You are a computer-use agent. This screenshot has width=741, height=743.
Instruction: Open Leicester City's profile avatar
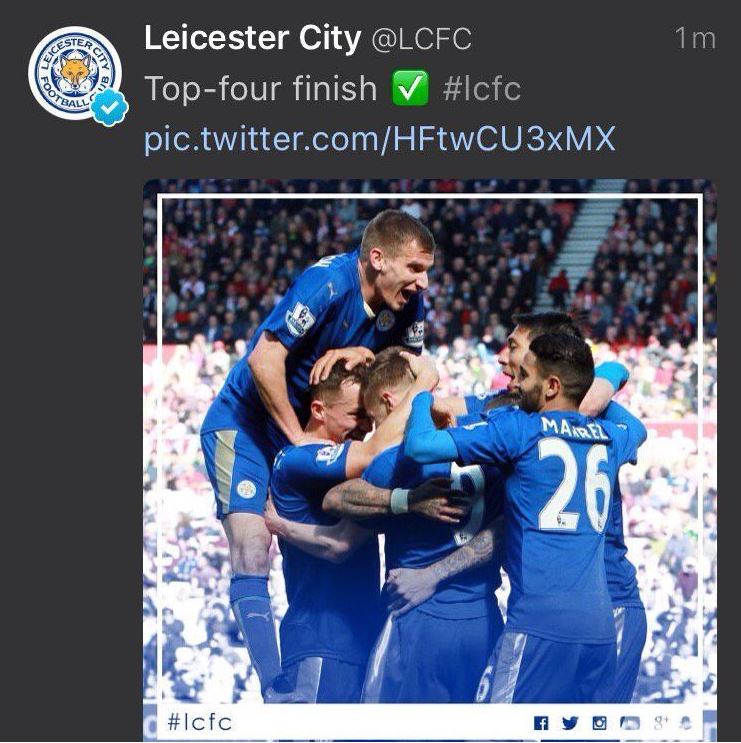[75, 73]
